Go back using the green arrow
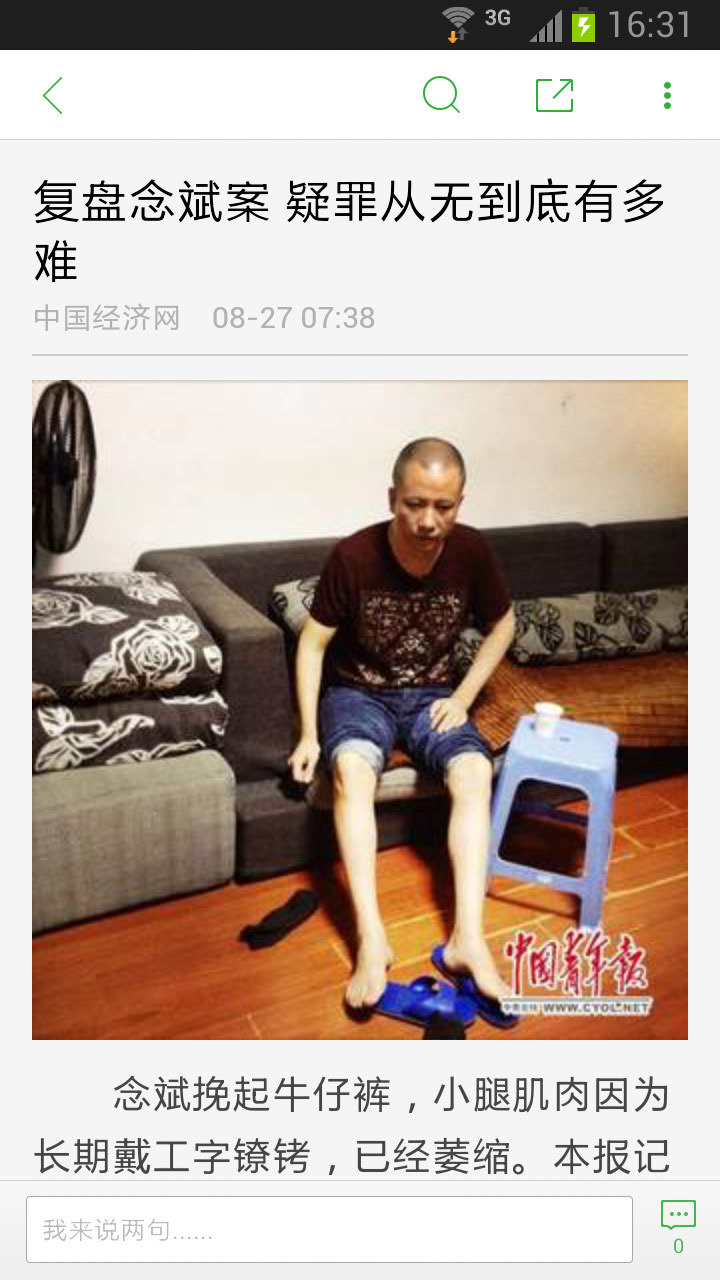Image resolution: width=720 pixels, height=1280 pixels. point(53,96)
